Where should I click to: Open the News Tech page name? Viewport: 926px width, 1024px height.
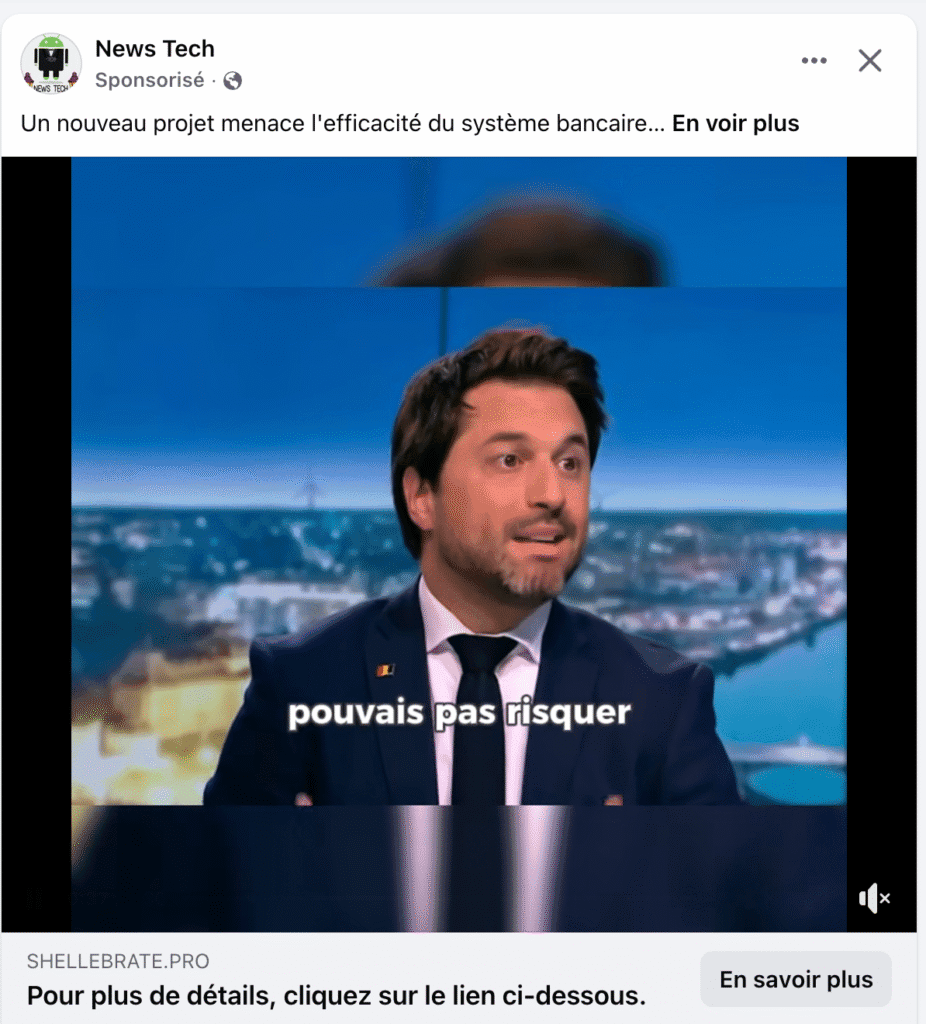pos(155,48)
